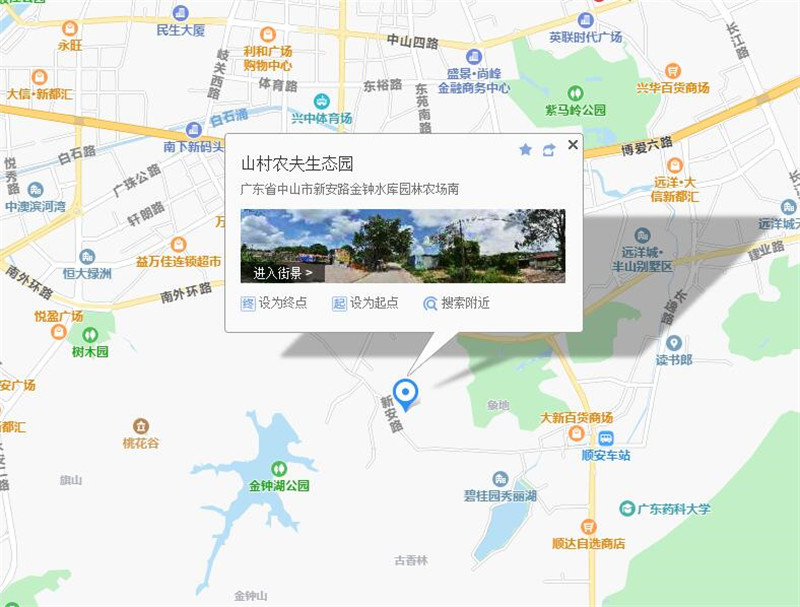Enter street view (进入街景)
The height and width of the screenshot is (607, 800).
283,272
